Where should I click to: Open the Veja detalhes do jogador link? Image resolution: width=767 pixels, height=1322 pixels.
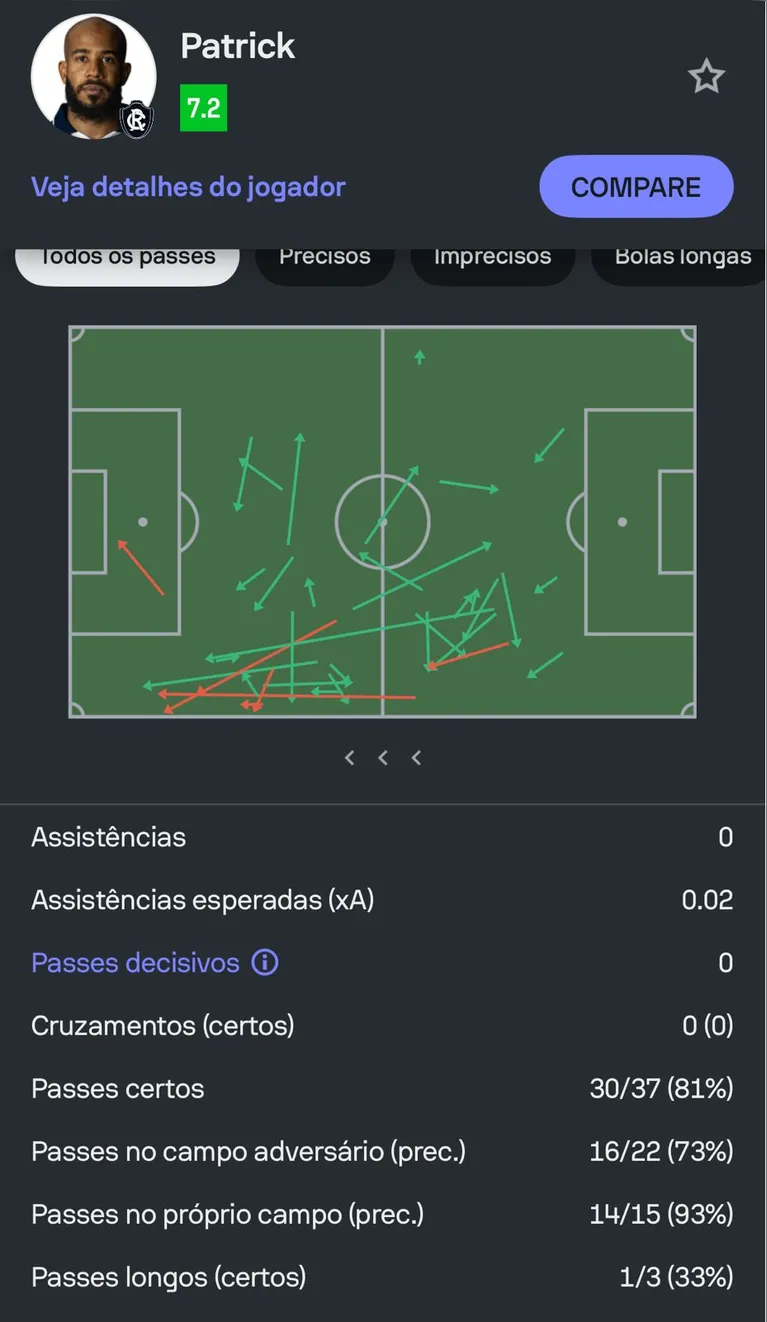pos(187,187)
